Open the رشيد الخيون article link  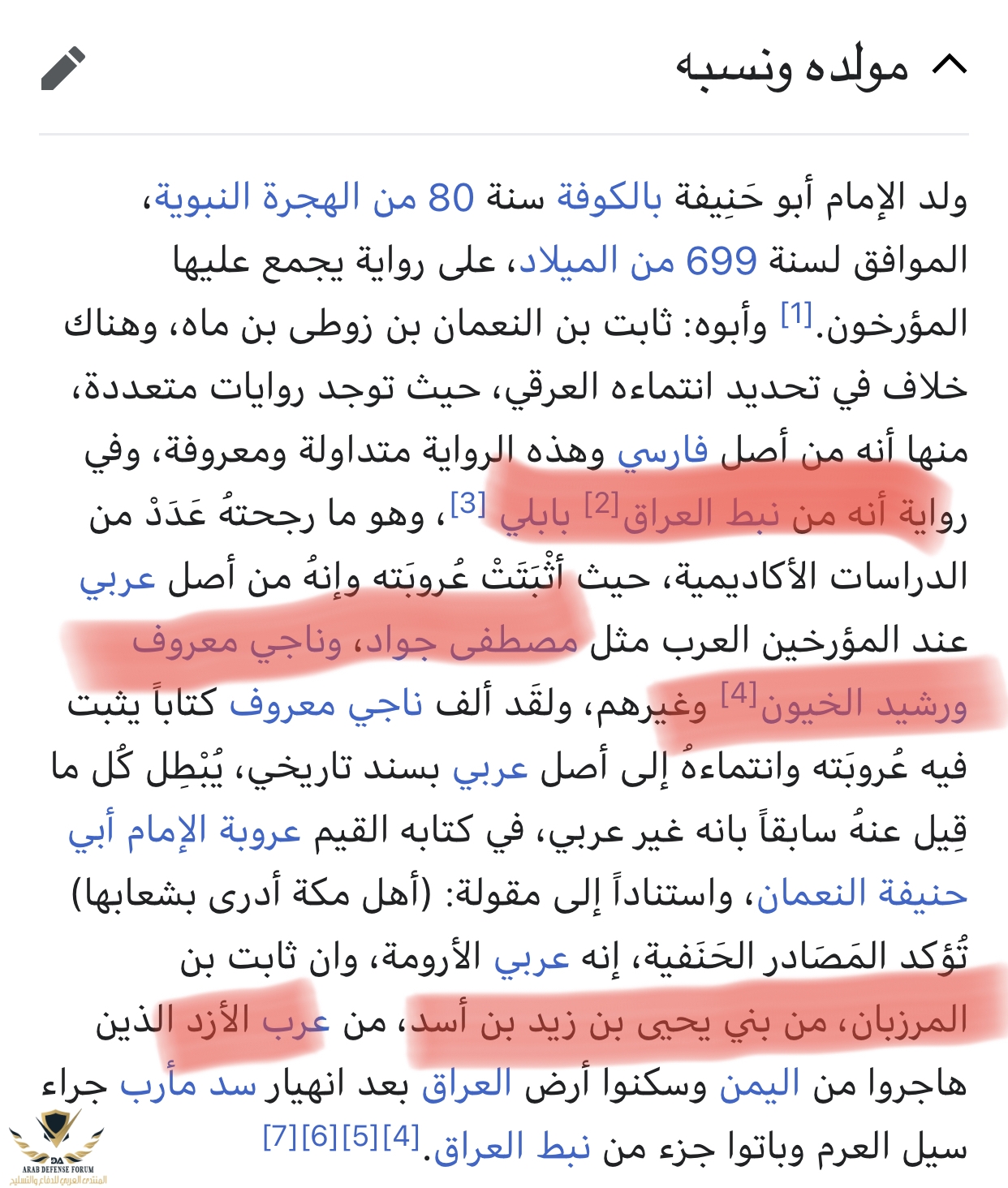[x=864, y=706]
